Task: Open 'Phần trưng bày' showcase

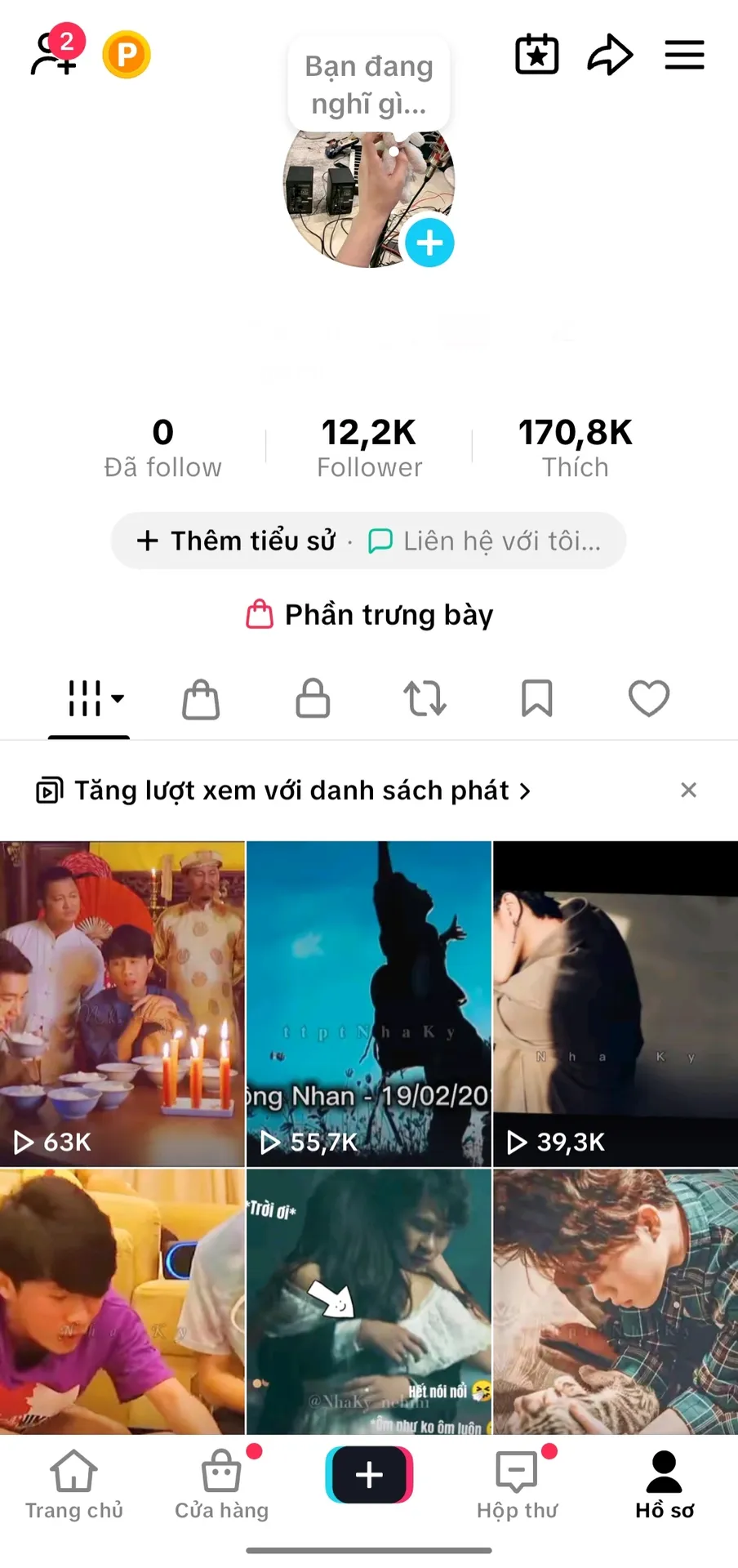Action: pyautogui.click(x=369, y=614)
